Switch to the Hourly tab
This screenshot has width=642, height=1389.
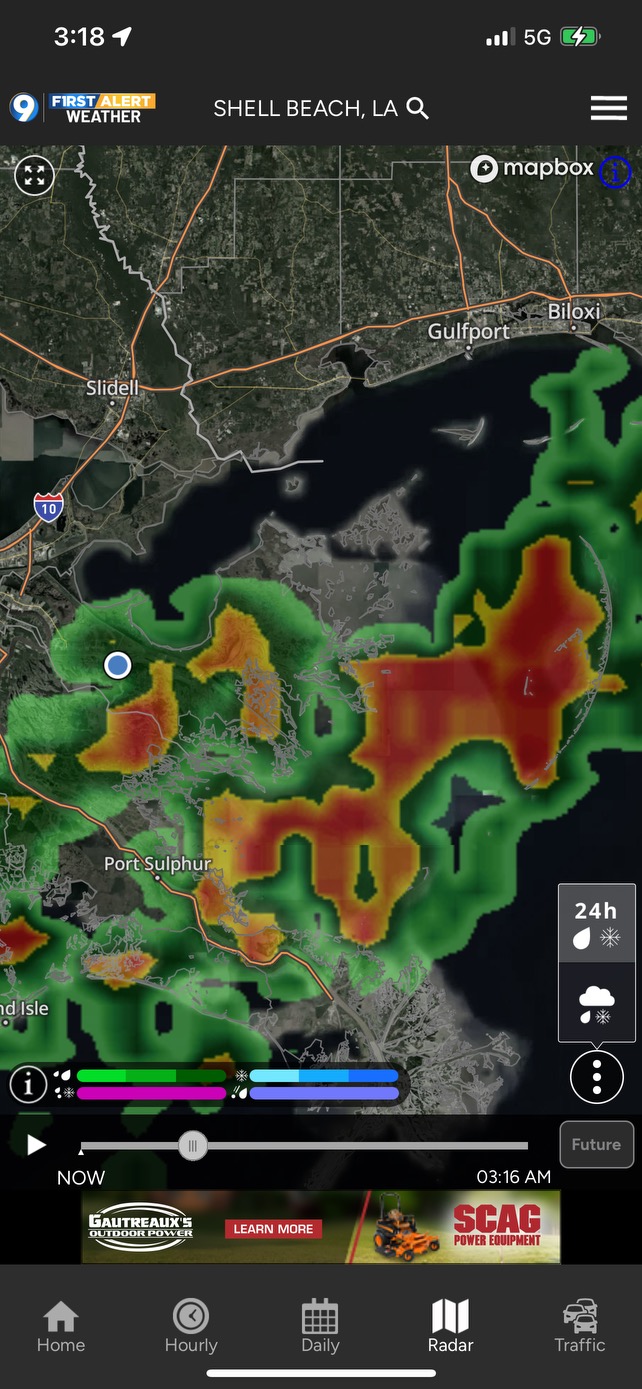point(191,1327)
